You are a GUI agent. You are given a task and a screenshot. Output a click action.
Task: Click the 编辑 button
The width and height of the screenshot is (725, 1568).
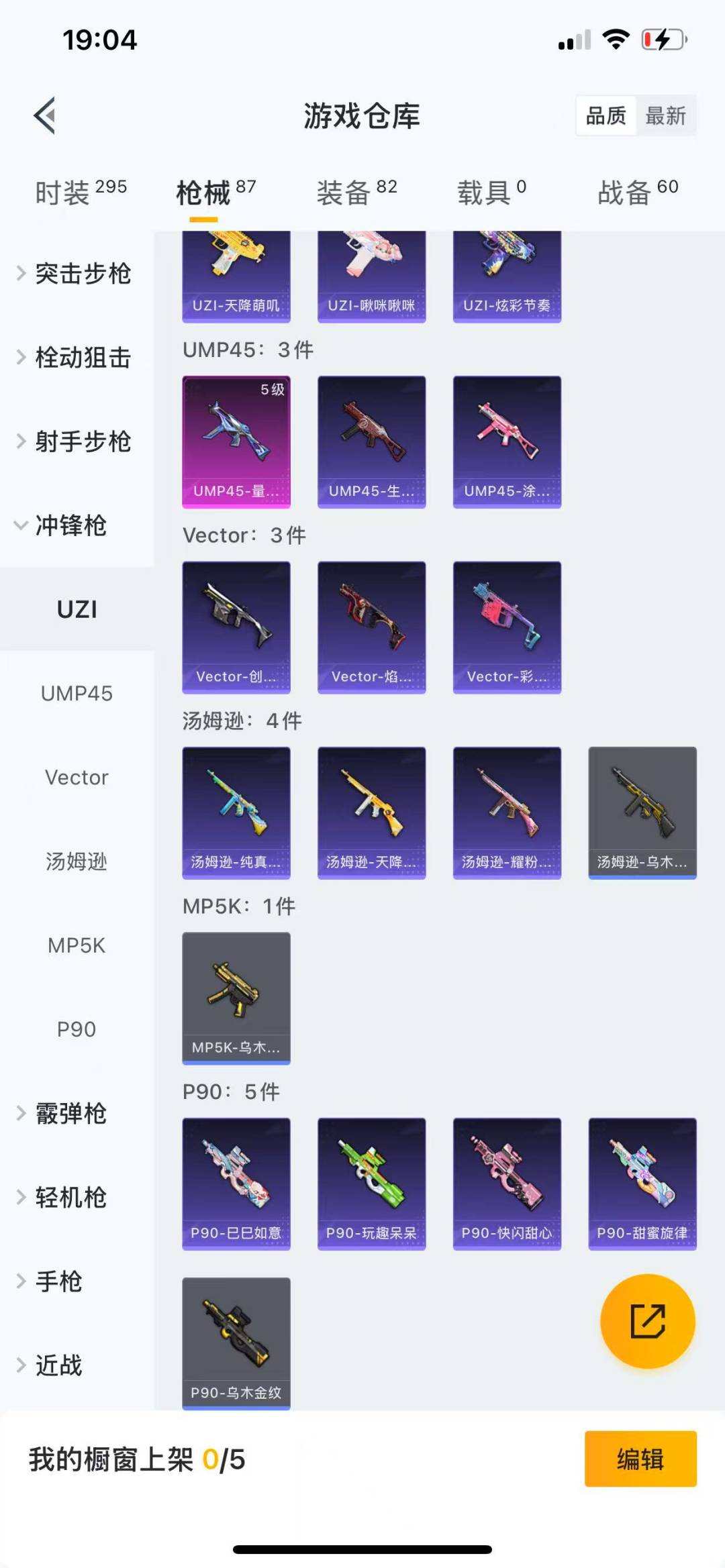638,1460
